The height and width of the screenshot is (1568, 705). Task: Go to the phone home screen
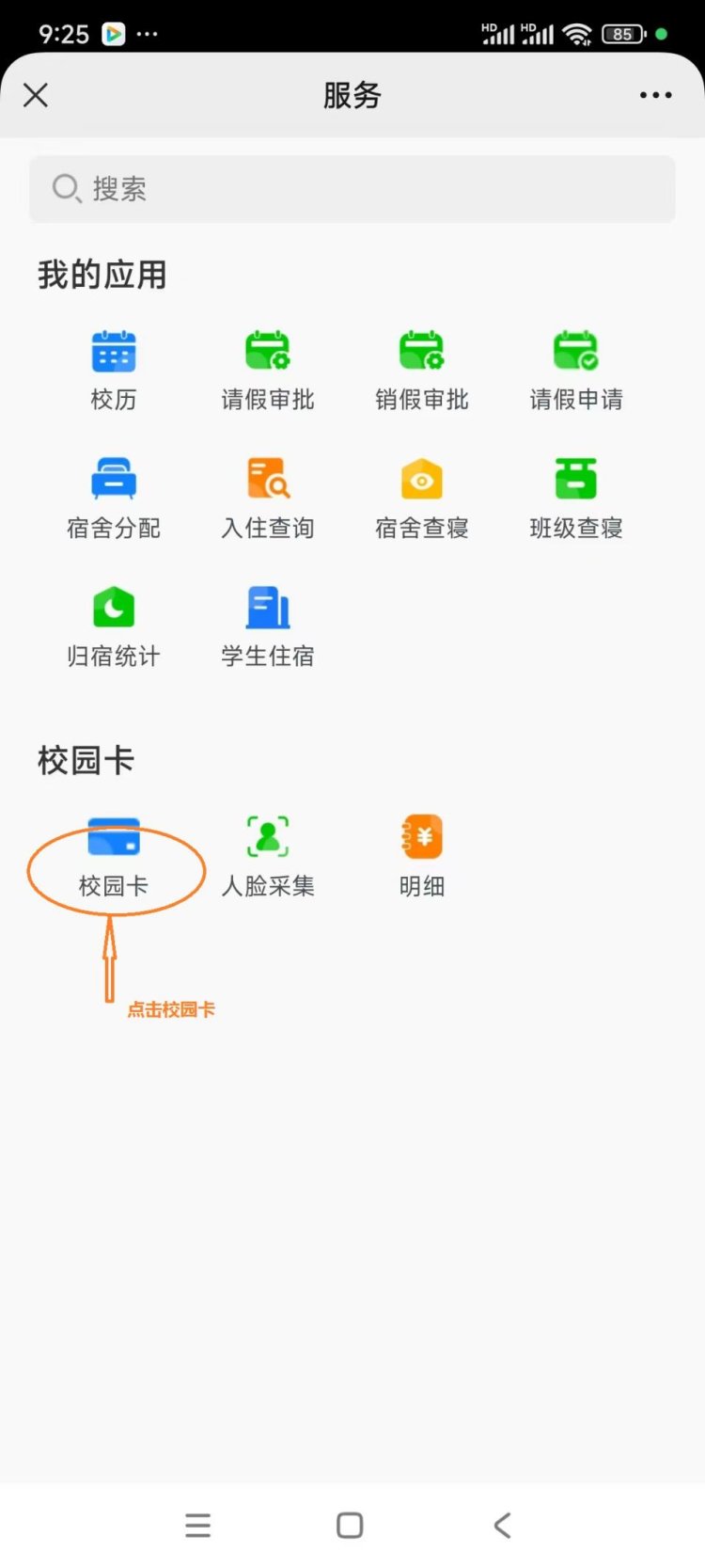click(350, 1525)
